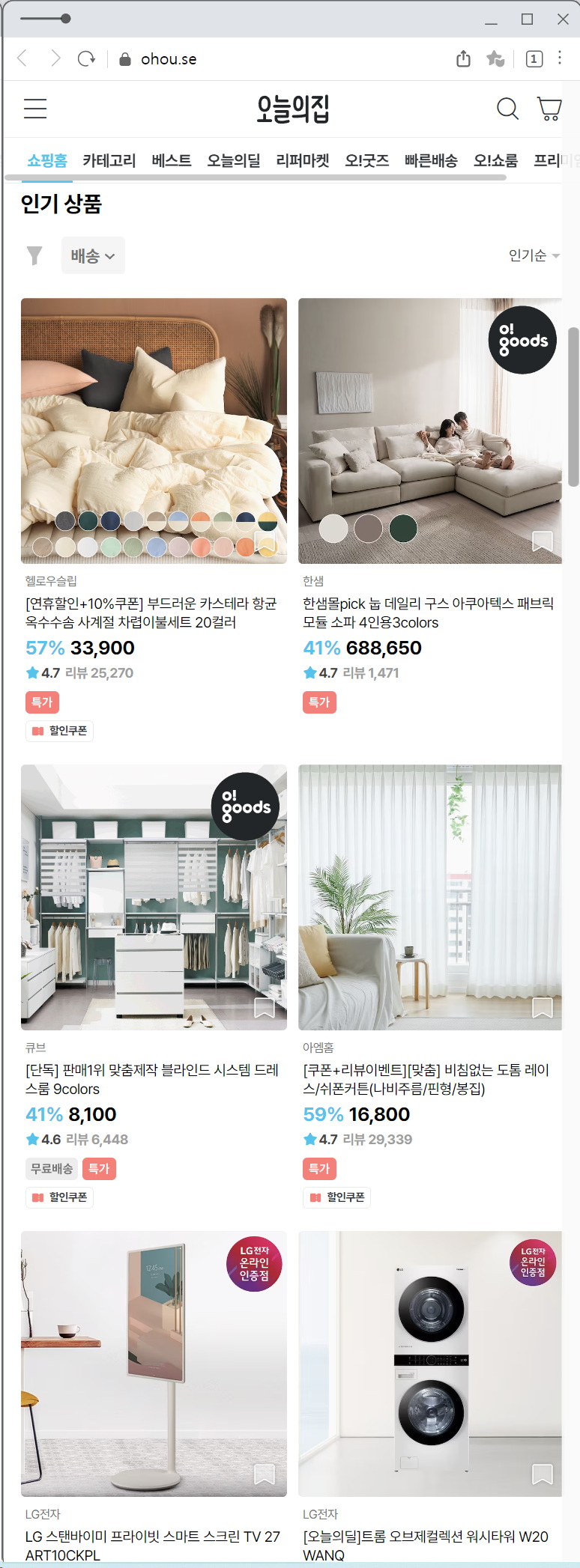This screenshot has width=580, height=1568.
Task: Open the LG 스탠바이미 TV product
Action: tap(154, 1363)
